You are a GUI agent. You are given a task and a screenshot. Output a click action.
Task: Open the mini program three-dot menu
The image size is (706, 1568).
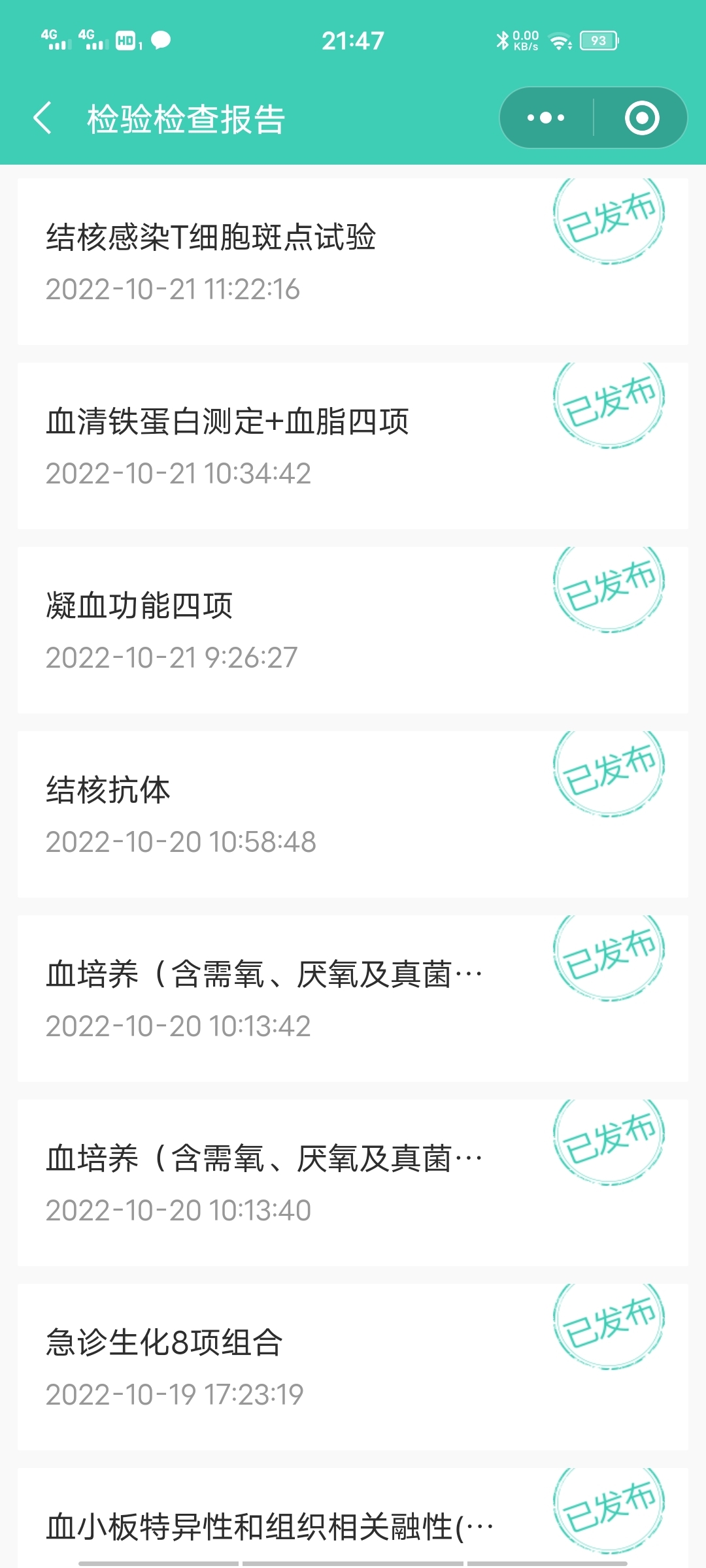(546, 118)
